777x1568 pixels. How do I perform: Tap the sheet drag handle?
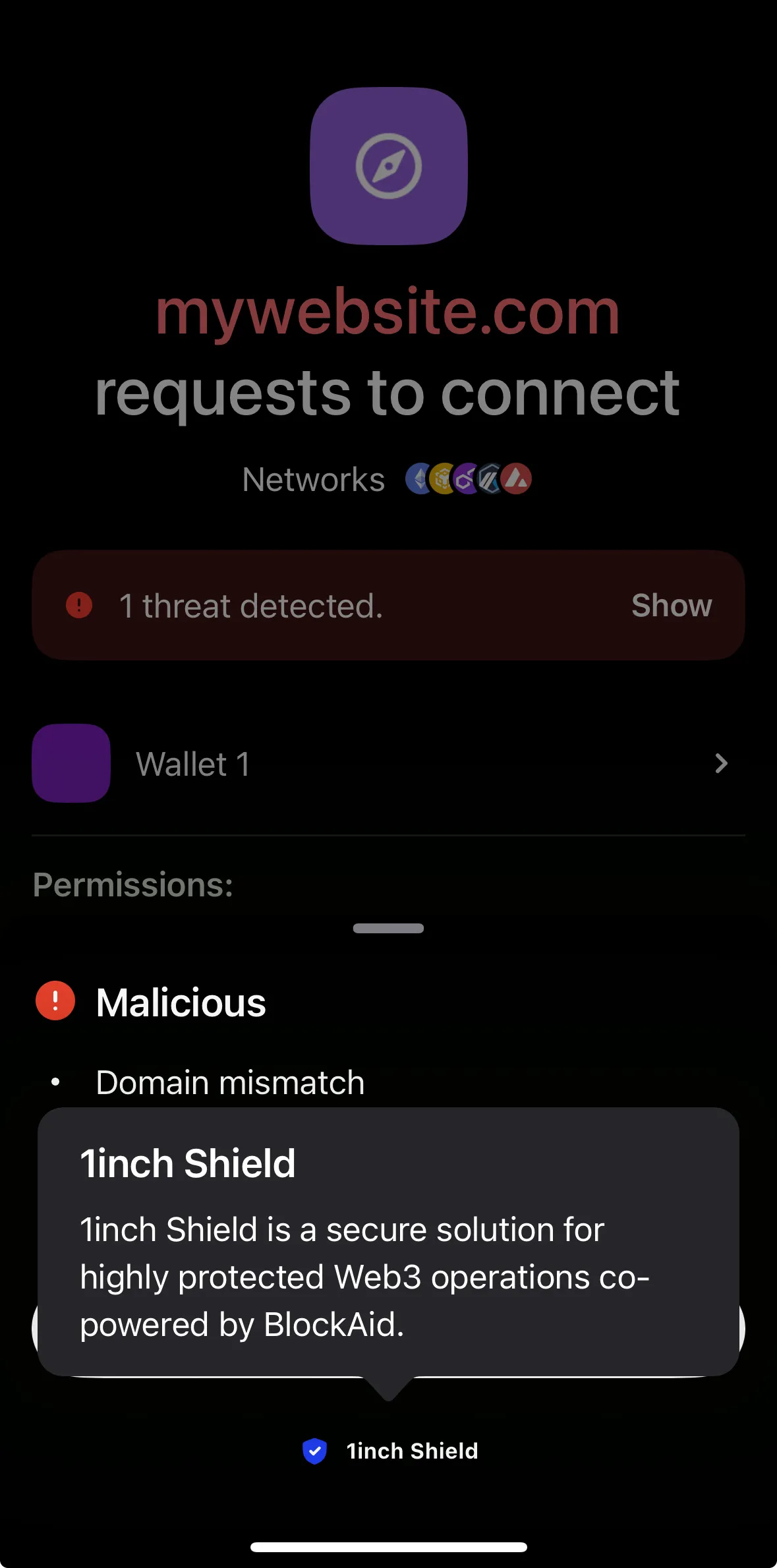coord(388,927)
